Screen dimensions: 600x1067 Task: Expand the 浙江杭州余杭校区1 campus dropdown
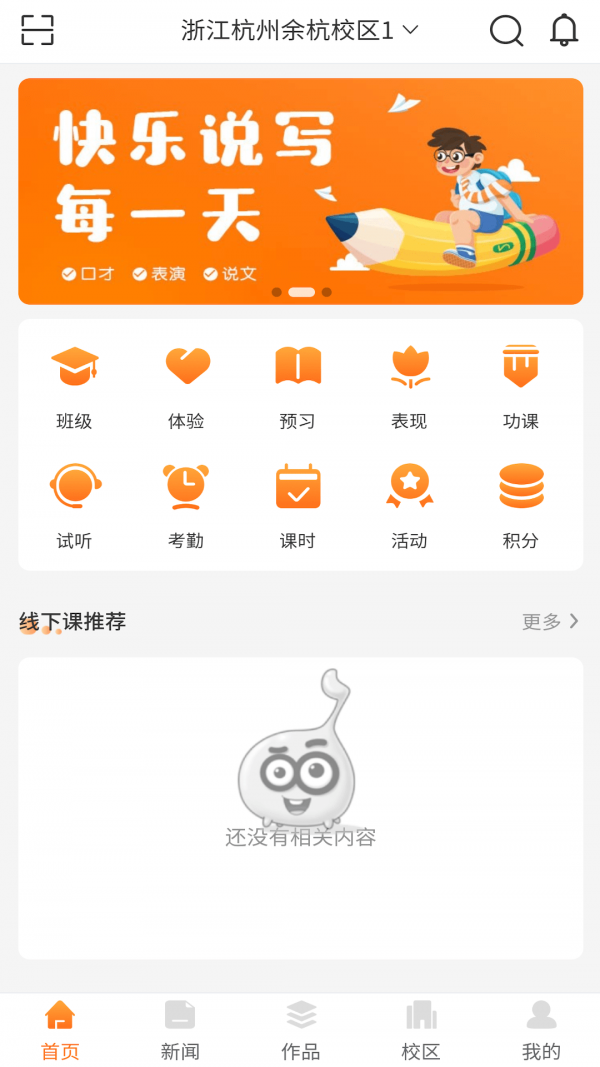300,30
